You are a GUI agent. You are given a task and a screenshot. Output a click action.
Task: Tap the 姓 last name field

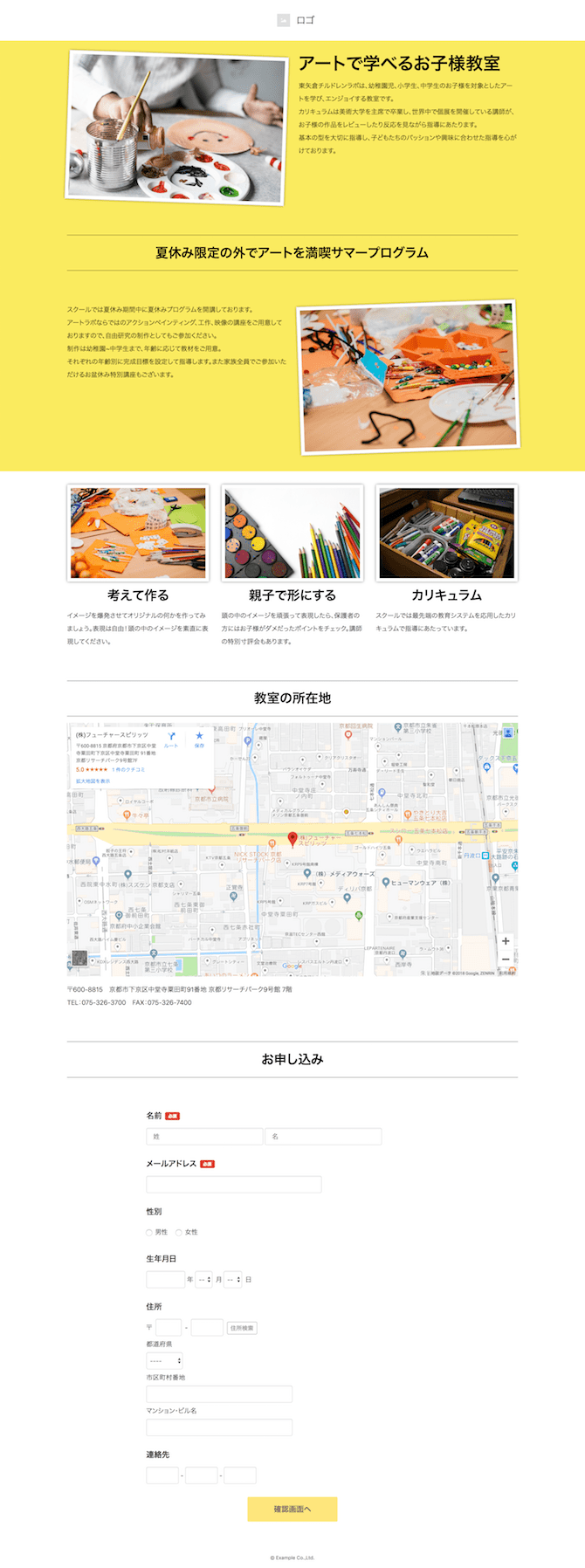pos(204,1136)
